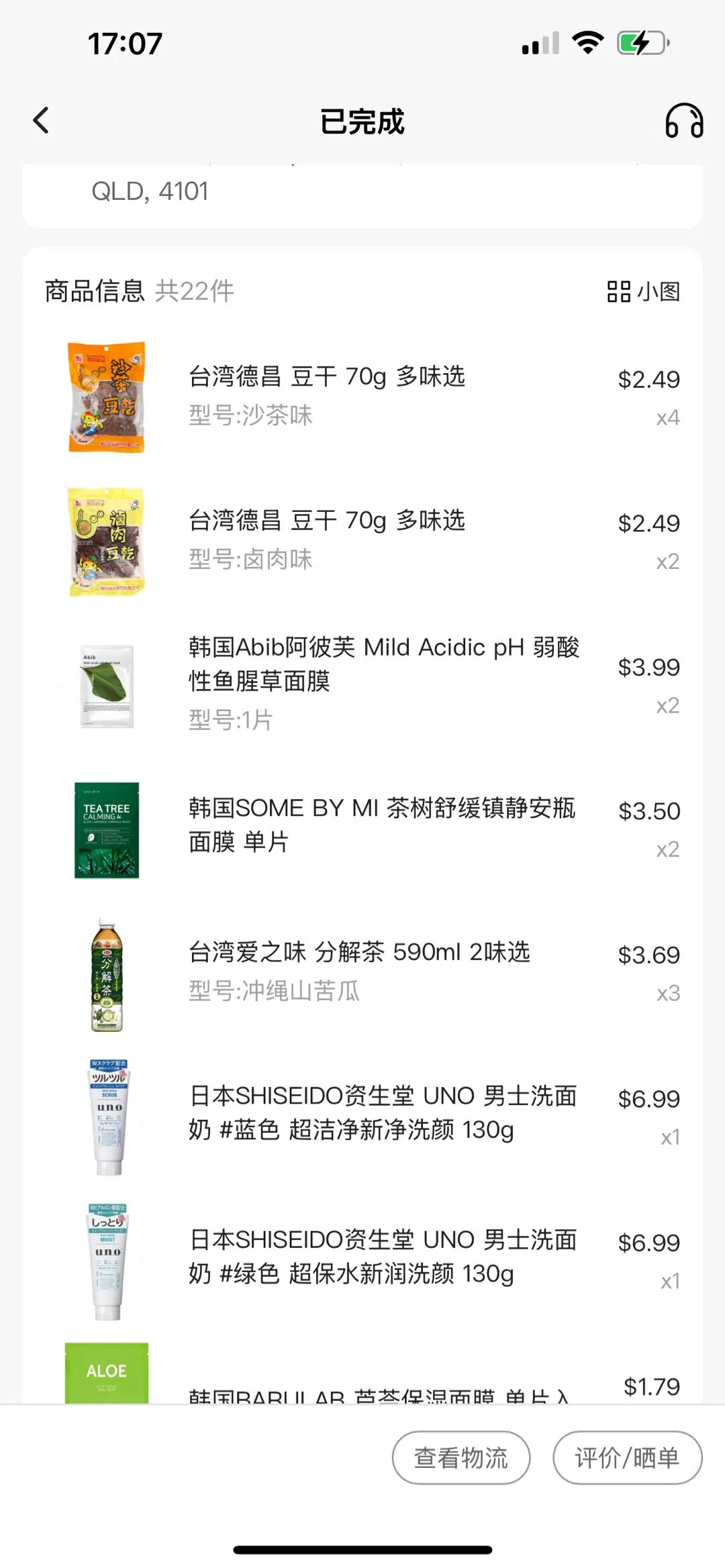View Abib Mild Acidic pH 鱼腥草面膜
Image resolution: width=725 pixels, height=1568 pixels.
(x=383, y=664)
